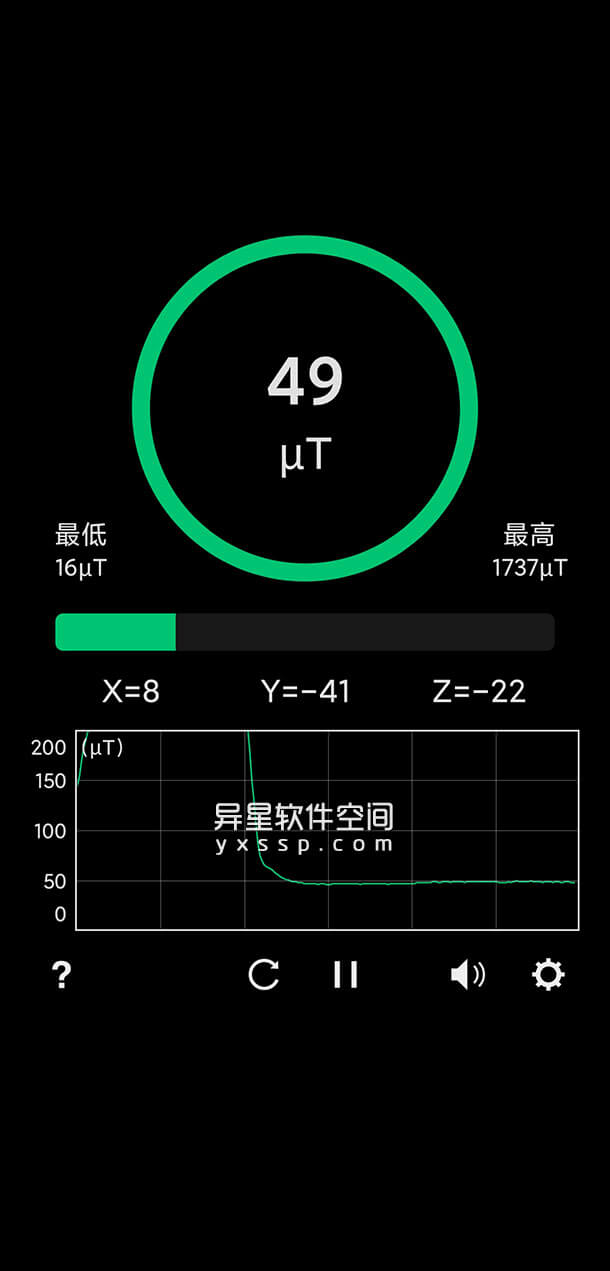The image size is (610, 1271).
Task: Pause the live measurement
Action: [x=346, y=974]
